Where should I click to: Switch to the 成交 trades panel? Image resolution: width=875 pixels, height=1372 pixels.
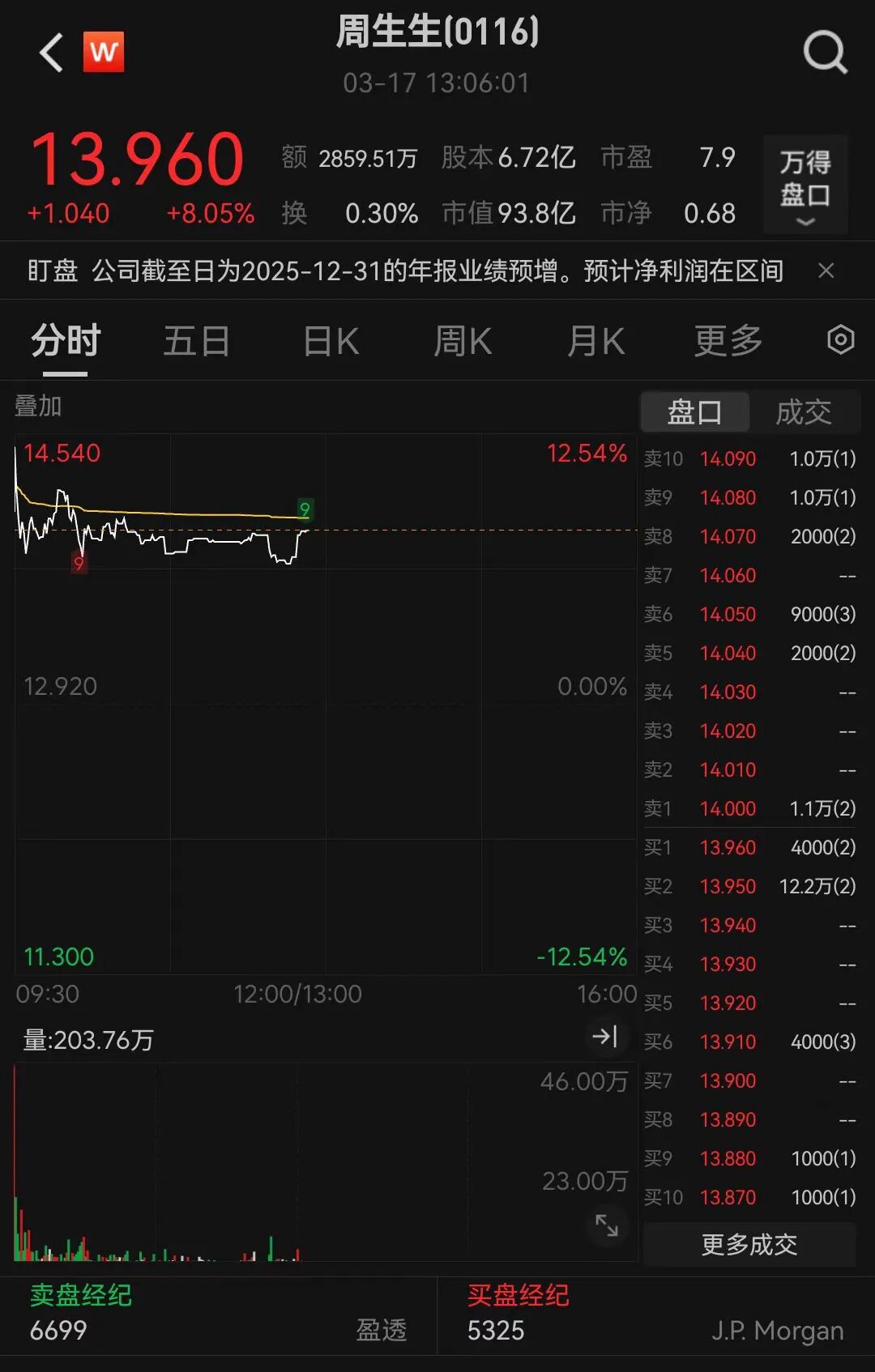pyautogui.click(x=803, y=412)
